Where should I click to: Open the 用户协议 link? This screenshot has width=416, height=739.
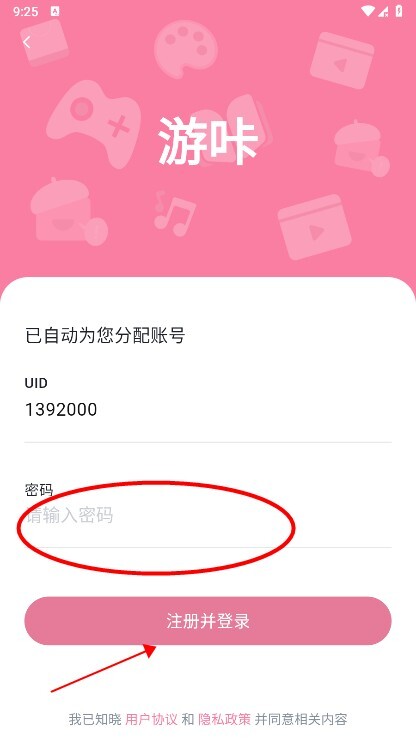tap(152, 720)
